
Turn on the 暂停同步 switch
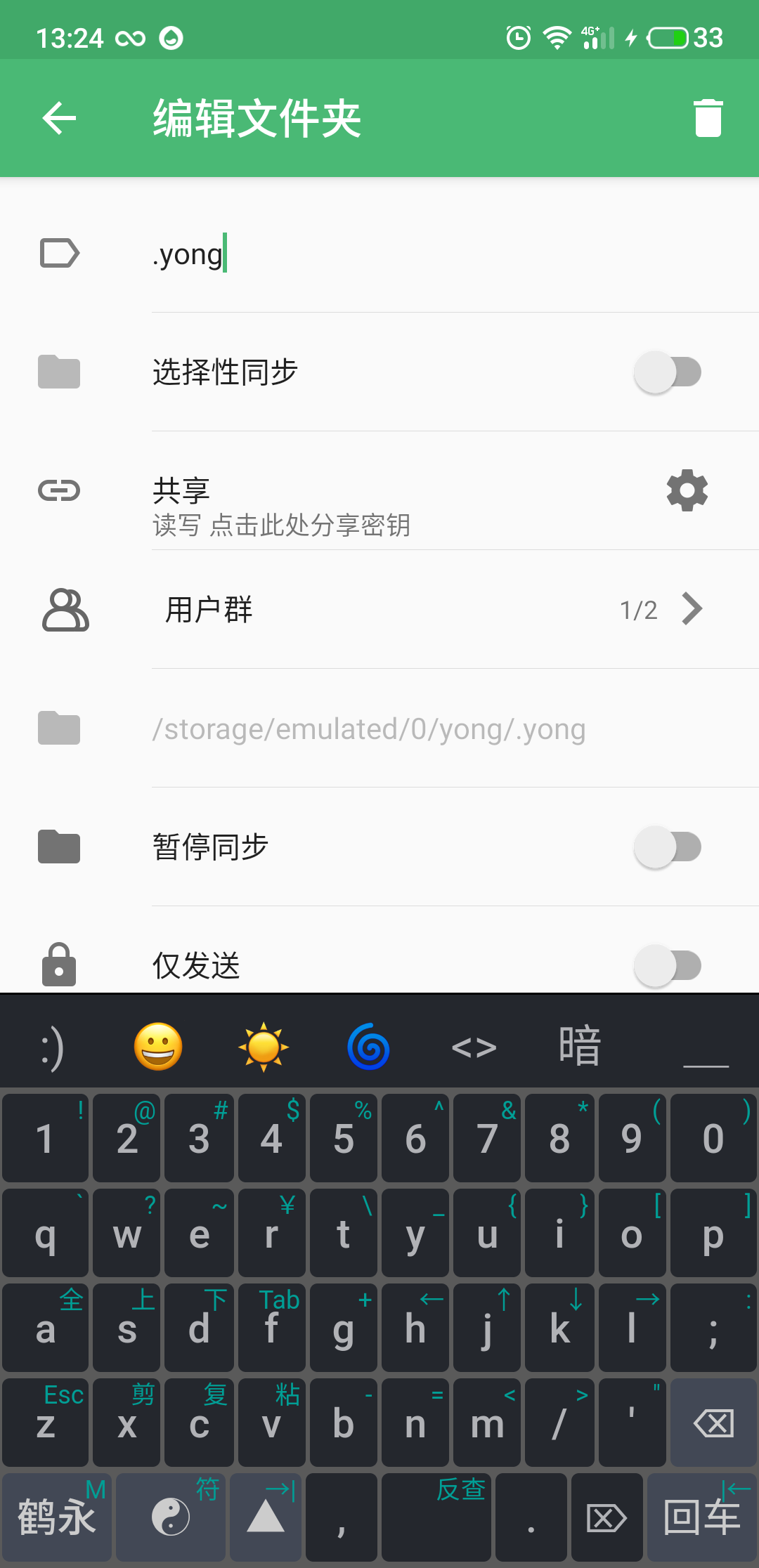point(668,847)
